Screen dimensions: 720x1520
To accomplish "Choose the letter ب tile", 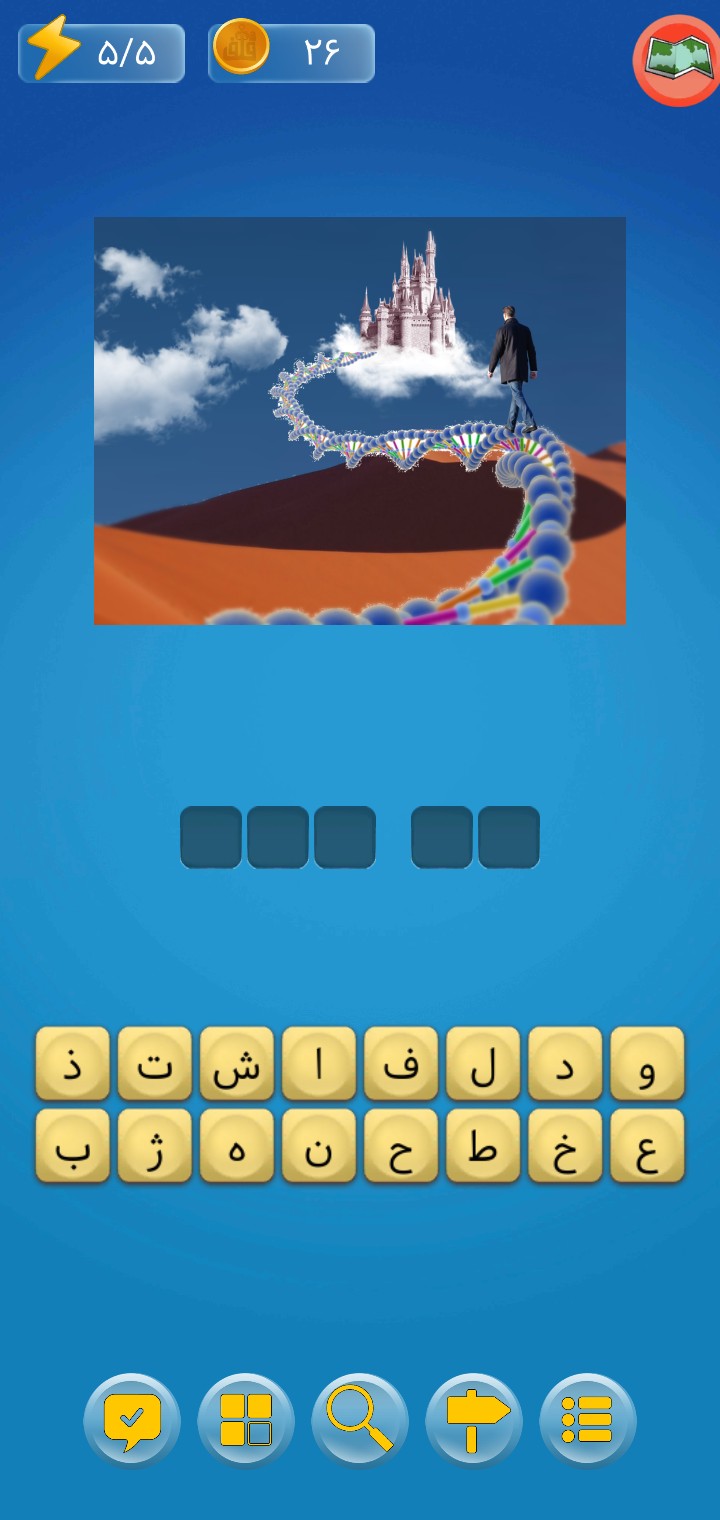I will pos(73,1146).
